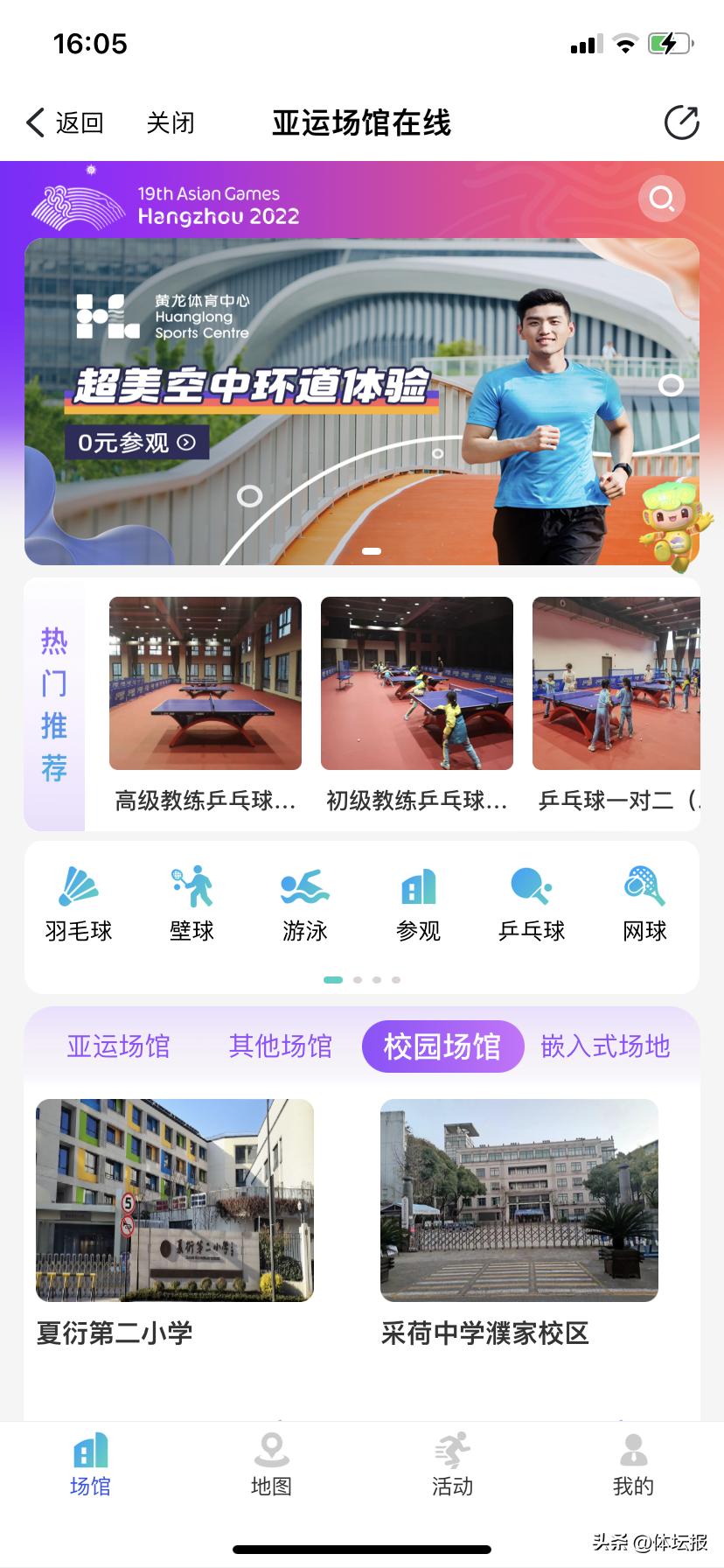Screen dimensions: 724x1568
Task: Open the Huanglong Sports Centre banner
Action: coord(362,402)
